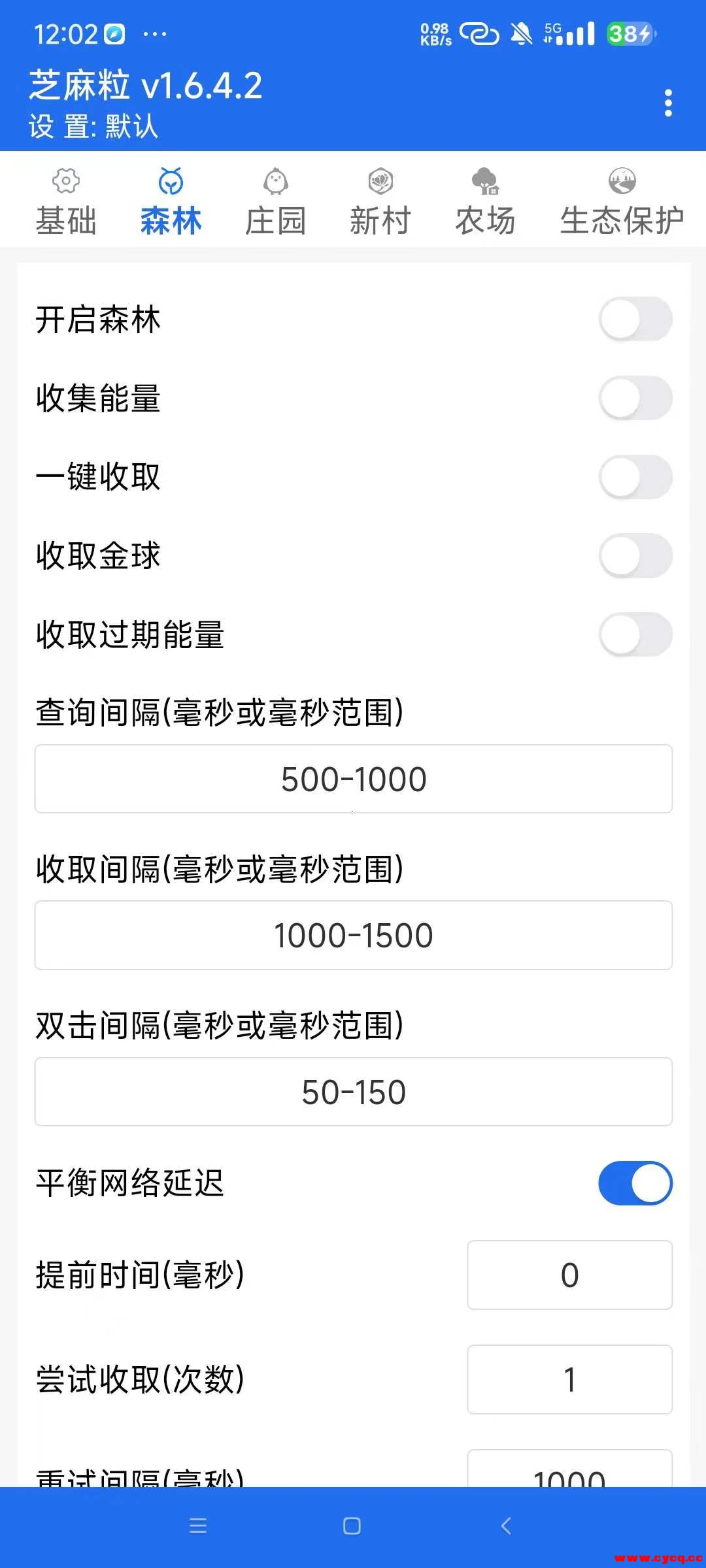Edit the 双击间隔 field showing 50-150
This screenshot has height=1568, width=706.
point(353,1092)
